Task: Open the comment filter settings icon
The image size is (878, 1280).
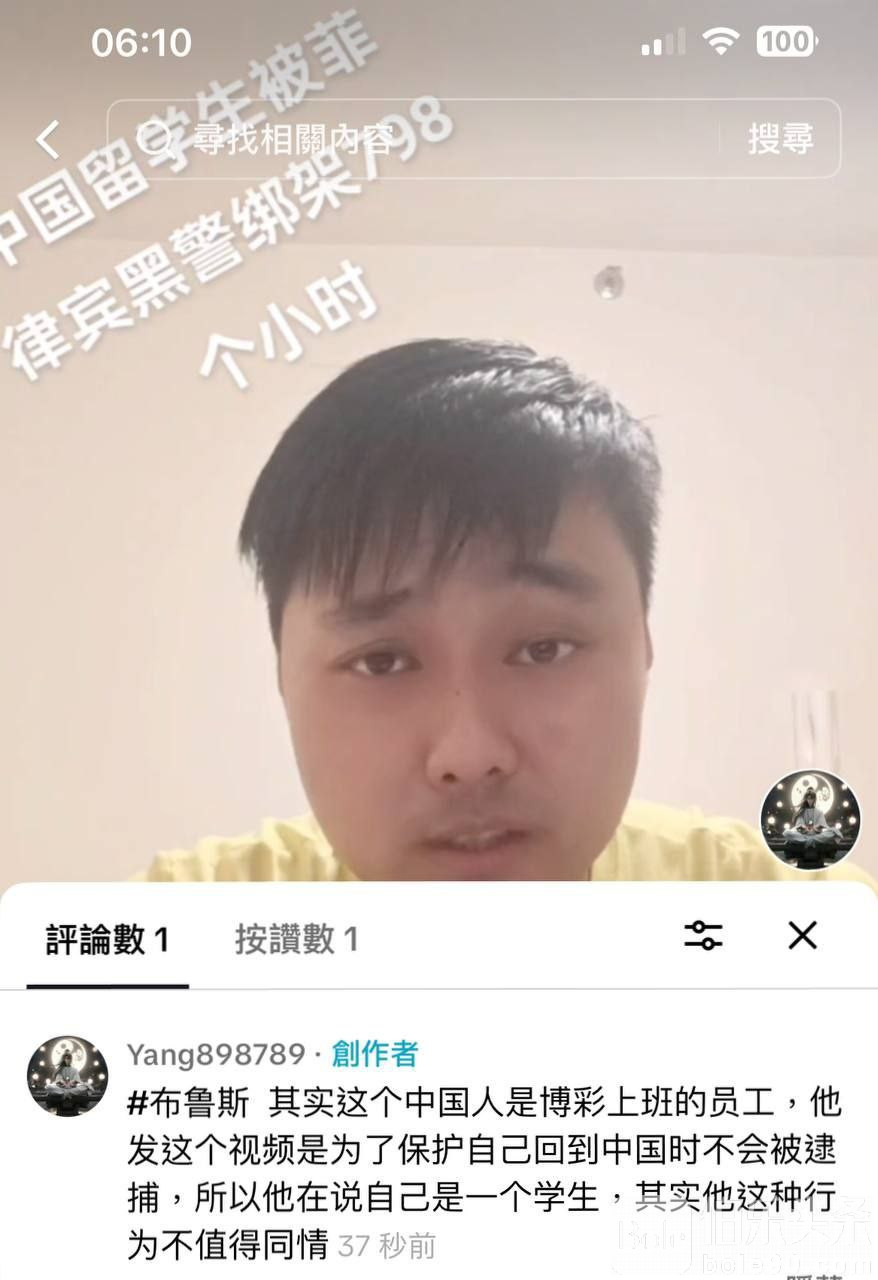Action: point(703,936)
